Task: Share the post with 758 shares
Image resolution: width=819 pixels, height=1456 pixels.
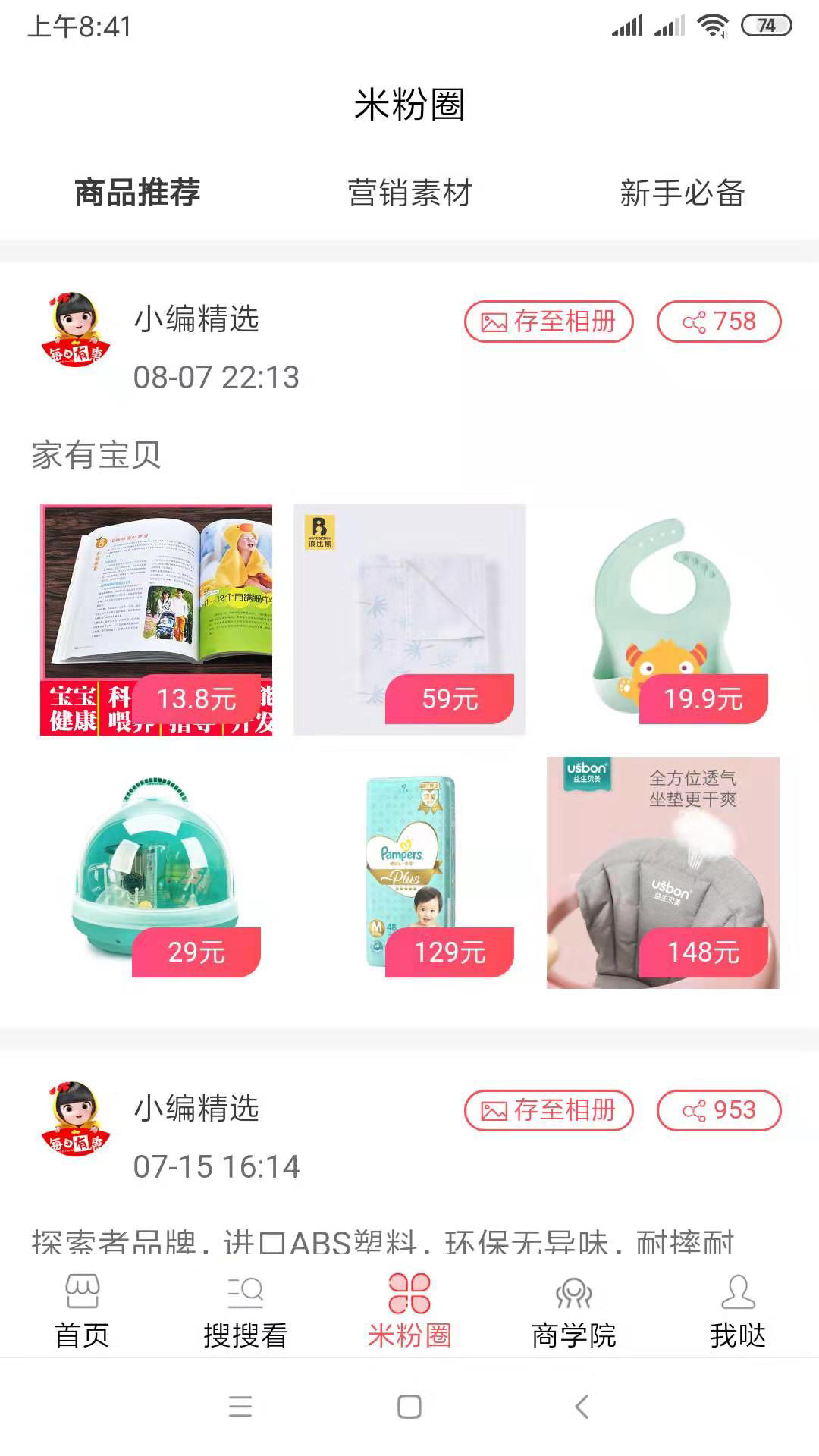Action: (718, 322)
